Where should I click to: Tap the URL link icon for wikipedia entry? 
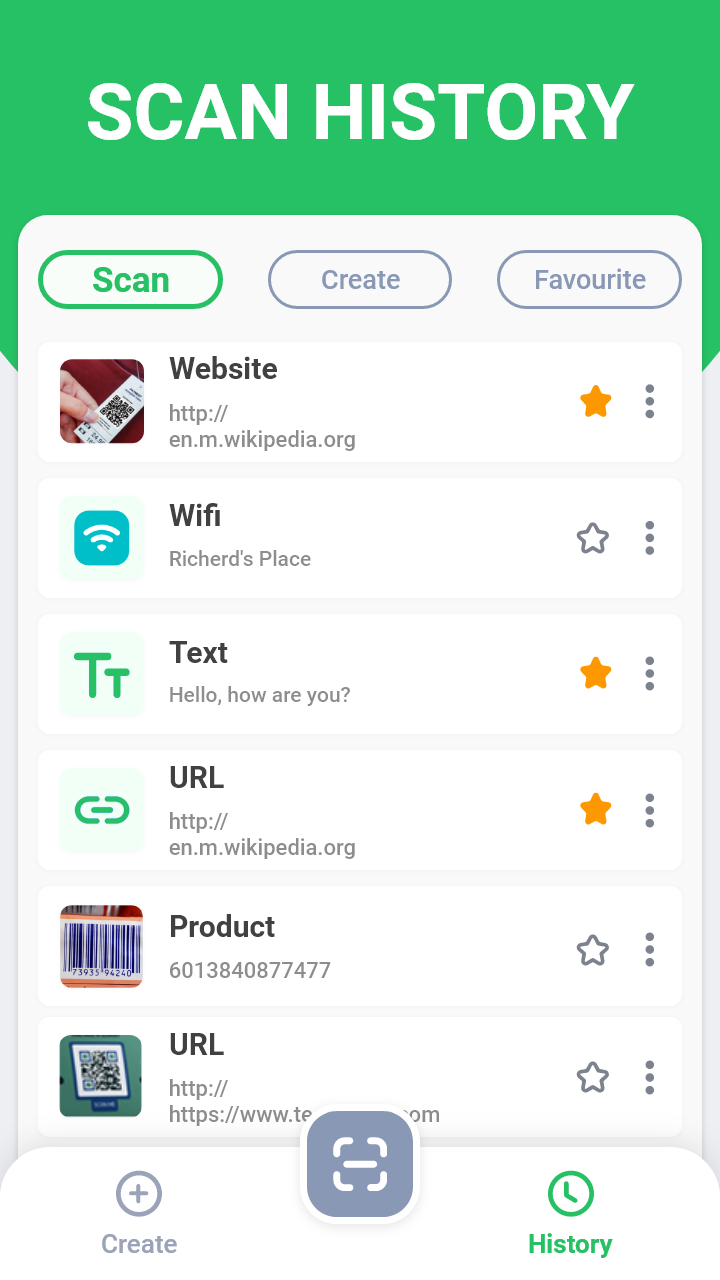pyautogui.click(x=101, y=810)
